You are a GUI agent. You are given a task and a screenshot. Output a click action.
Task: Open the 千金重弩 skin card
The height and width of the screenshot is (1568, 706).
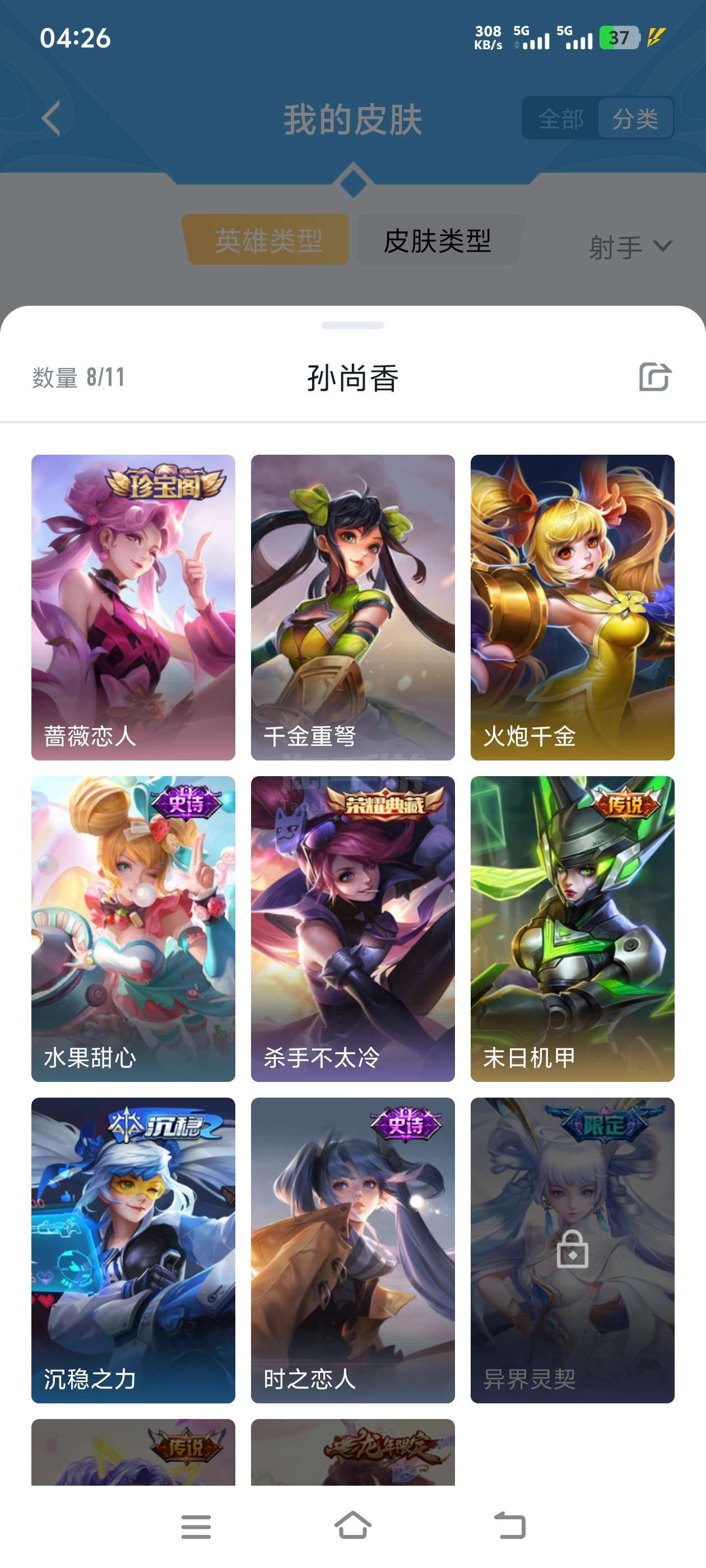352,608
